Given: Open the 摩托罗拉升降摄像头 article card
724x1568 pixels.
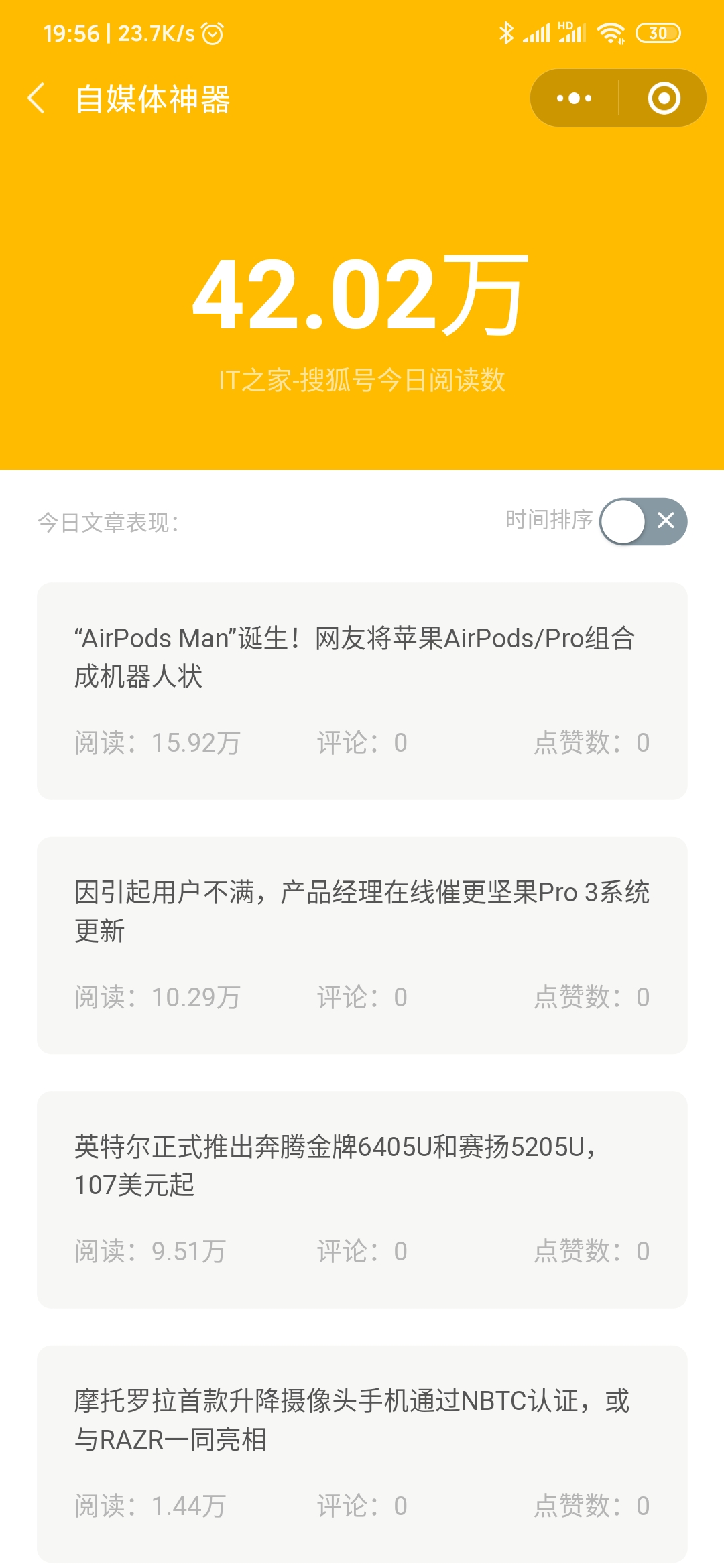Looking at the screenshot, I should coord(362,1454).
